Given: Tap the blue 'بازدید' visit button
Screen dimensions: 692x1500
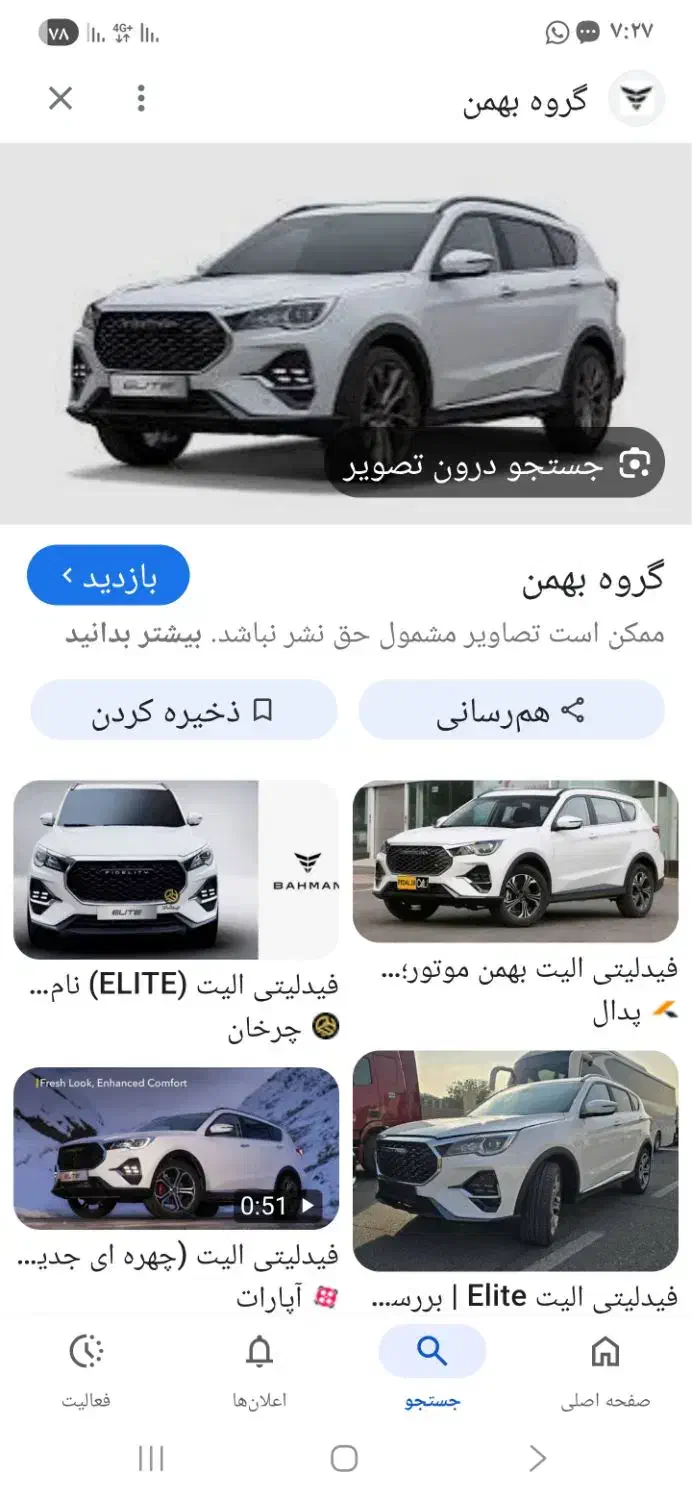Looking at the screenshot, I should [x=108, y=575].
